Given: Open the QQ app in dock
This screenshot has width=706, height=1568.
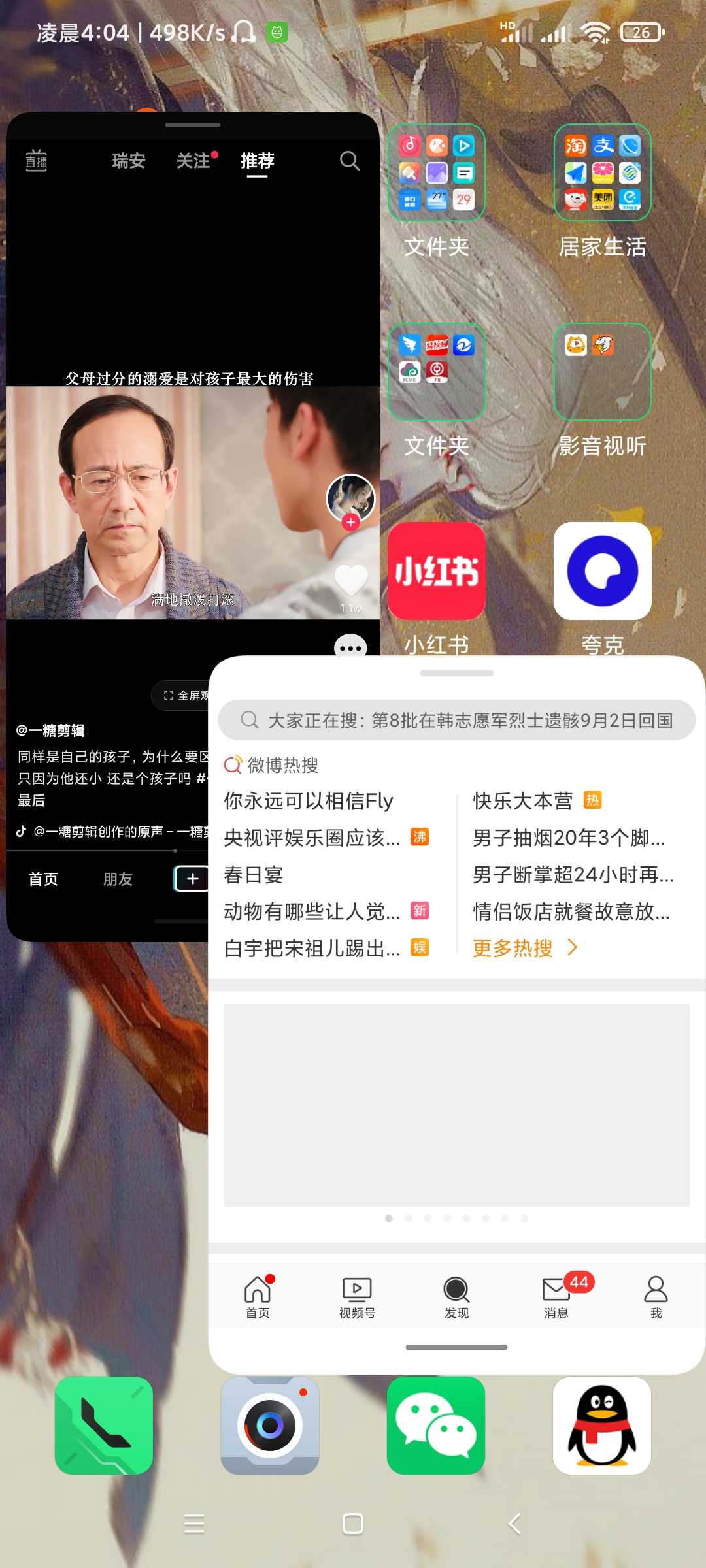Looking at the screenshot, I should point(602,1426).
